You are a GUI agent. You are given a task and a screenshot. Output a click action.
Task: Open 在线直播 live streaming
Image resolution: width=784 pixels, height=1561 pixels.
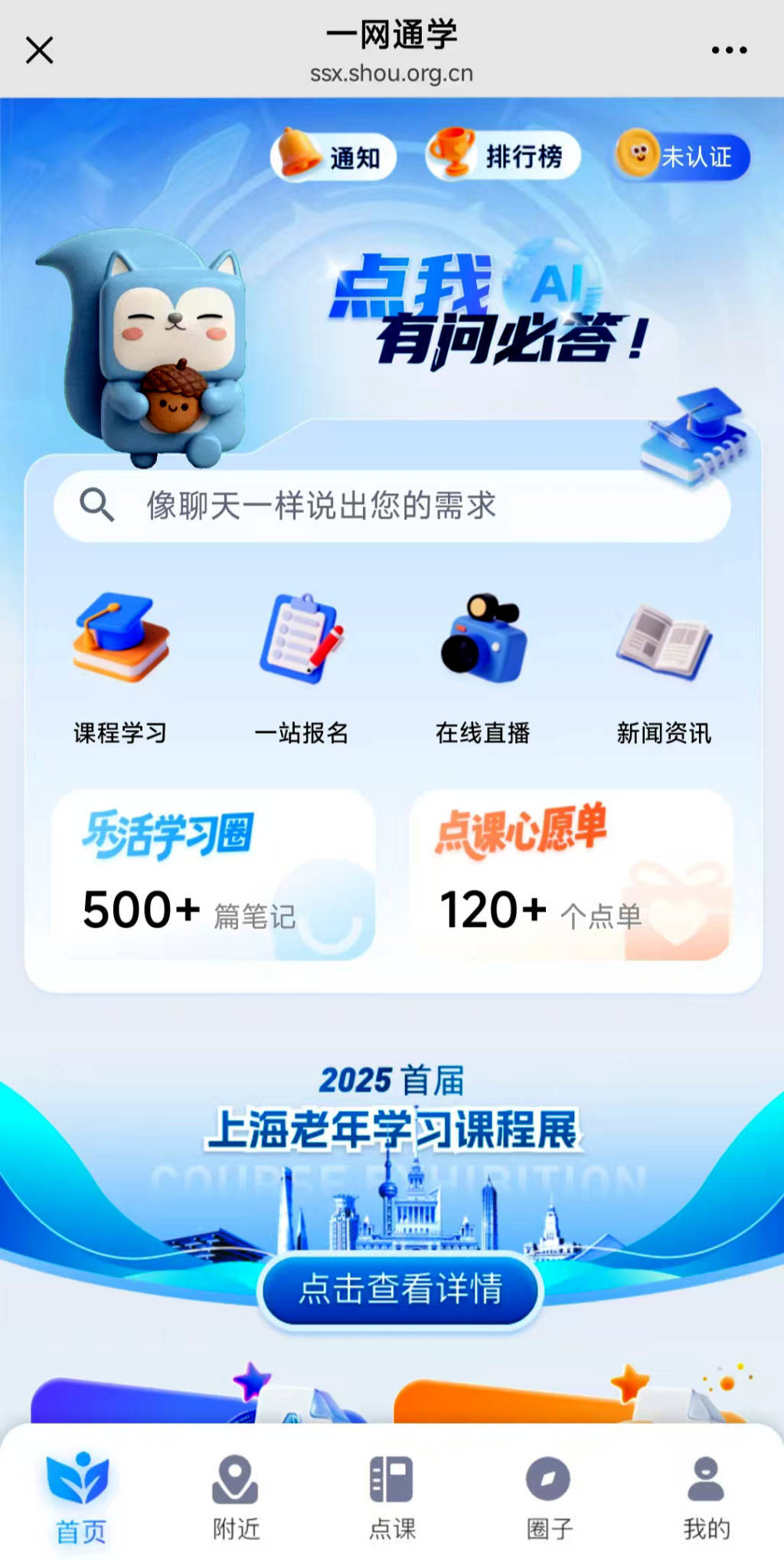pos(483,668)
